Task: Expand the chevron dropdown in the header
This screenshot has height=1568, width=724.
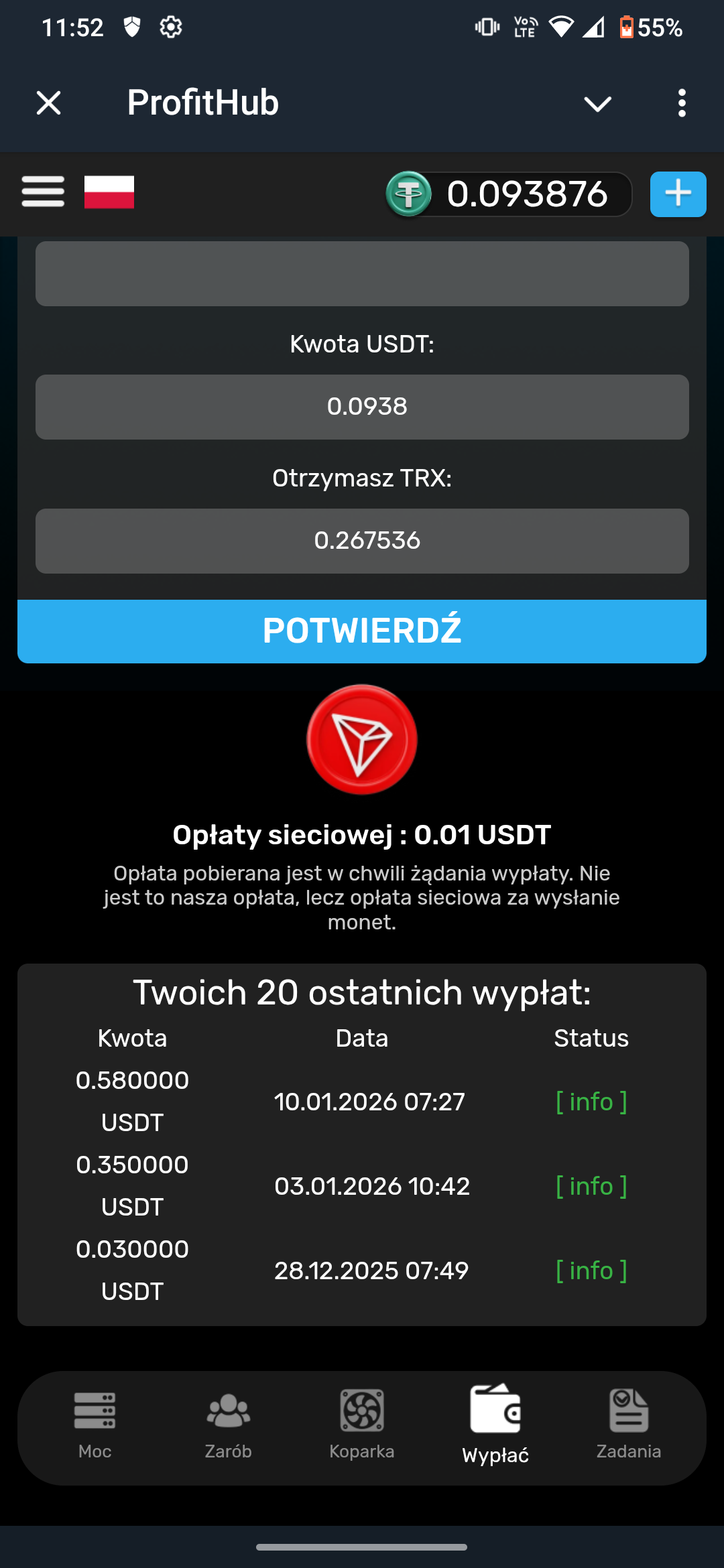Action: (x=597, y=104)
